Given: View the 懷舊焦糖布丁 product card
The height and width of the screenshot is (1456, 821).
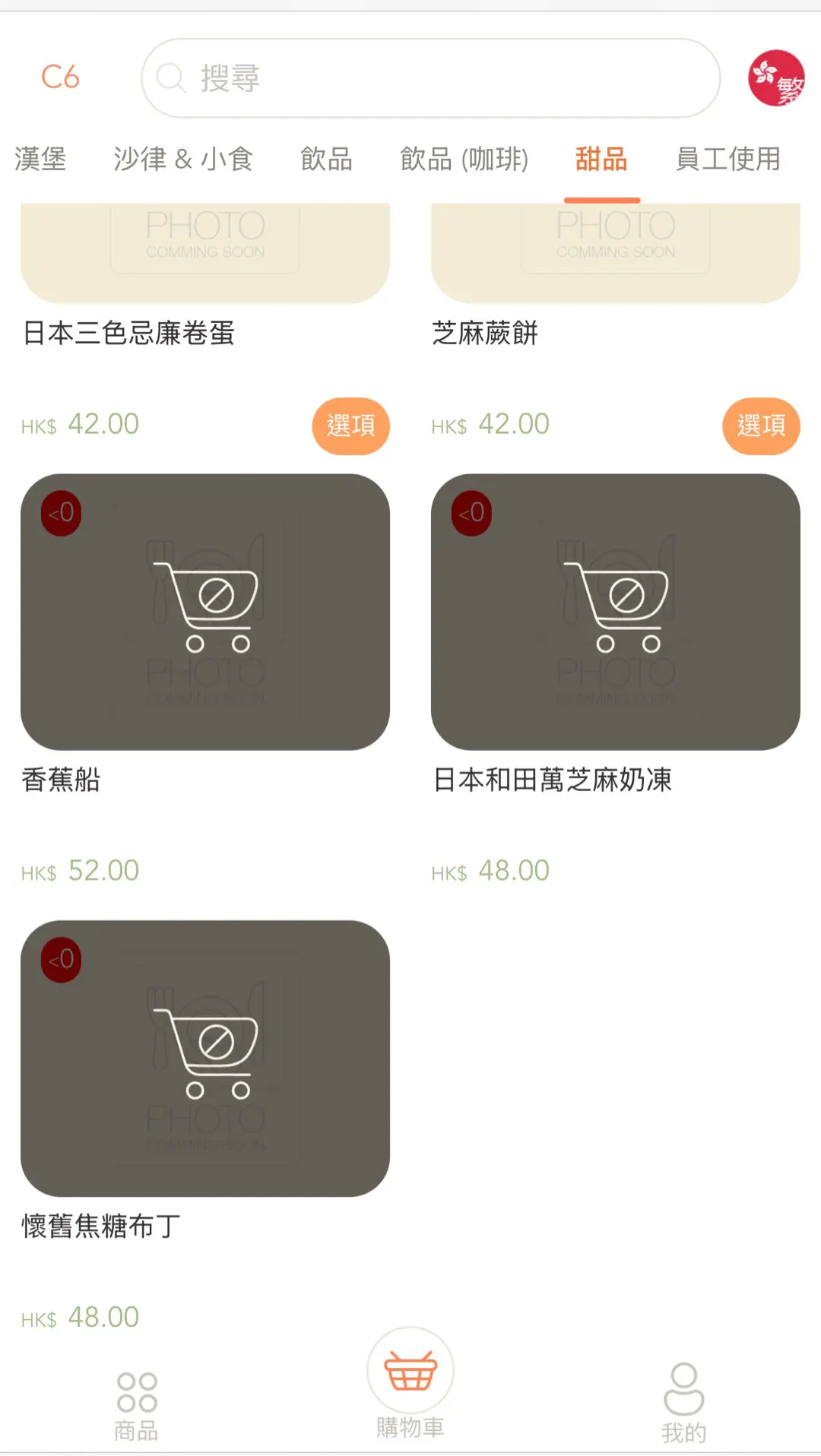Looking at the screenshot, I should [205, 1058].
